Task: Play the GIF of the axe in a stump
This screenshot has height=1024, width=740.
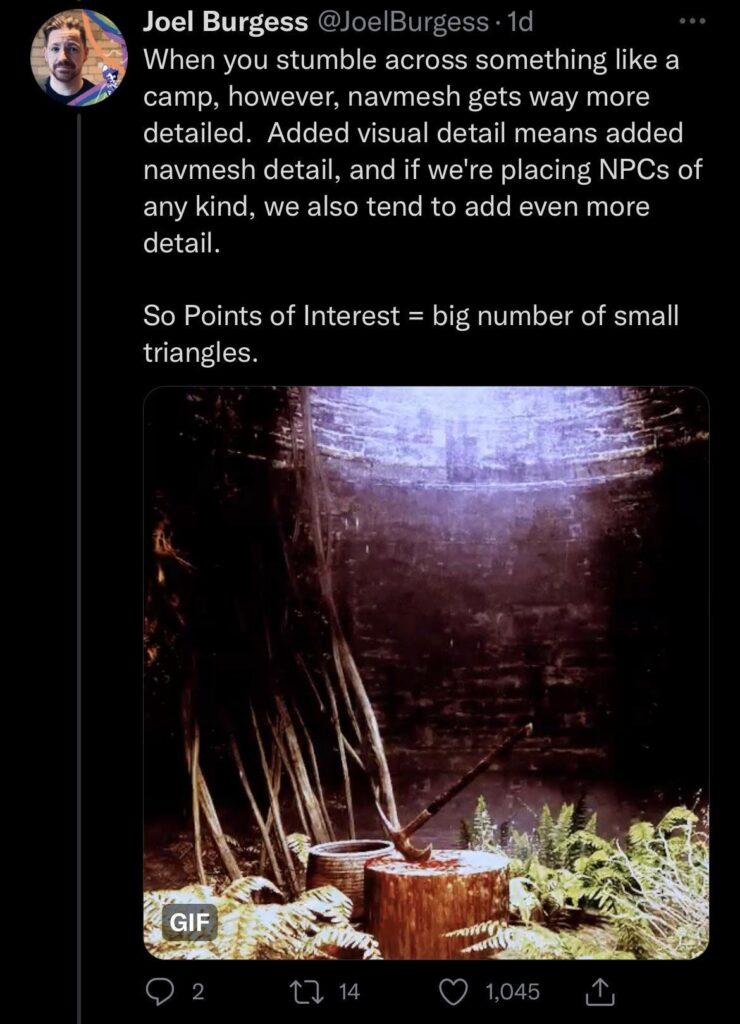Action: coord(426,672)
